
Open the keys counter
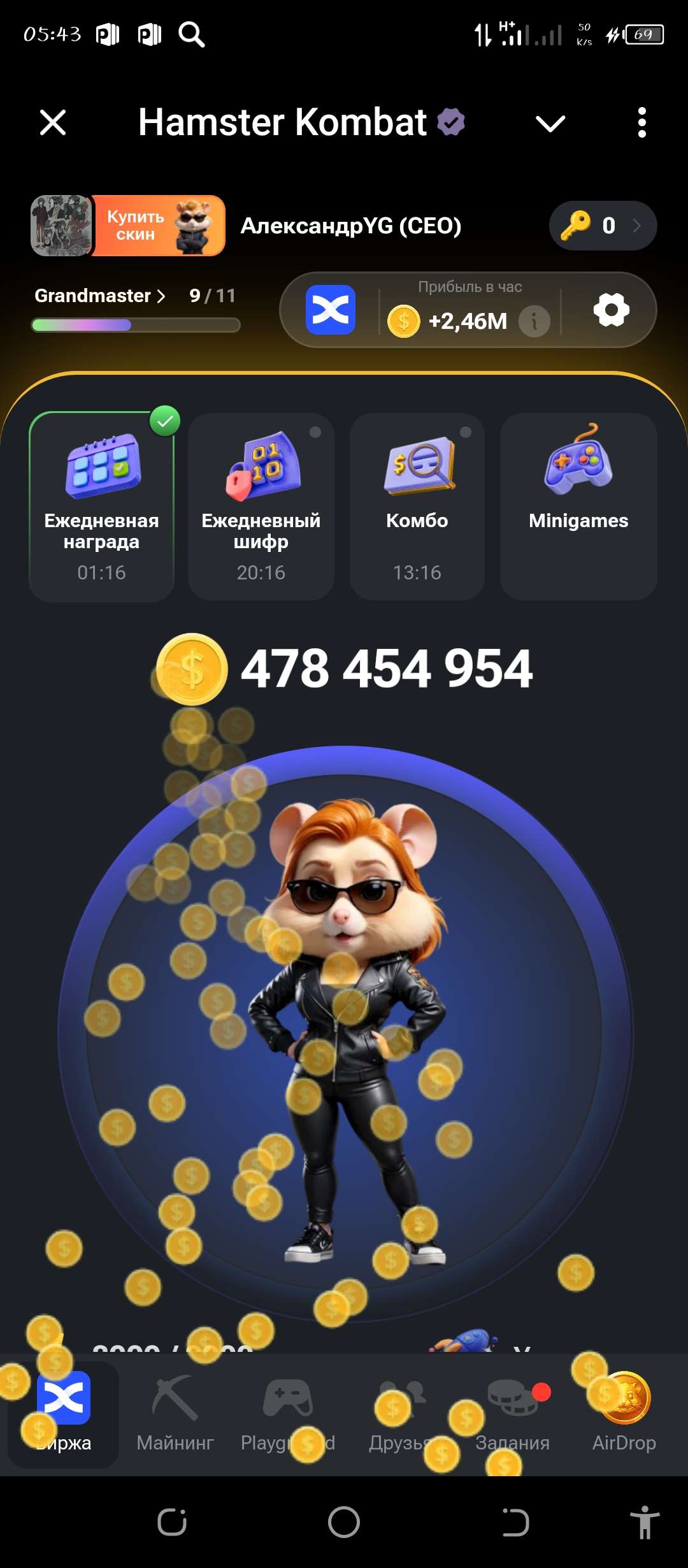coord(602,226)
